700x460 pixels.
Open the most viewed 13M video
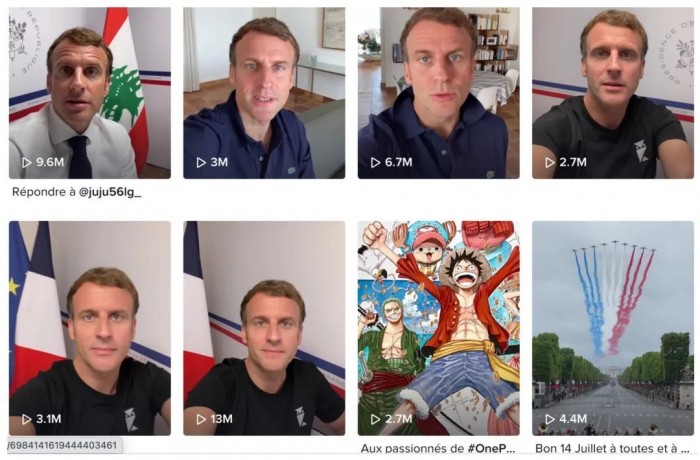click(x=264, y=328)
